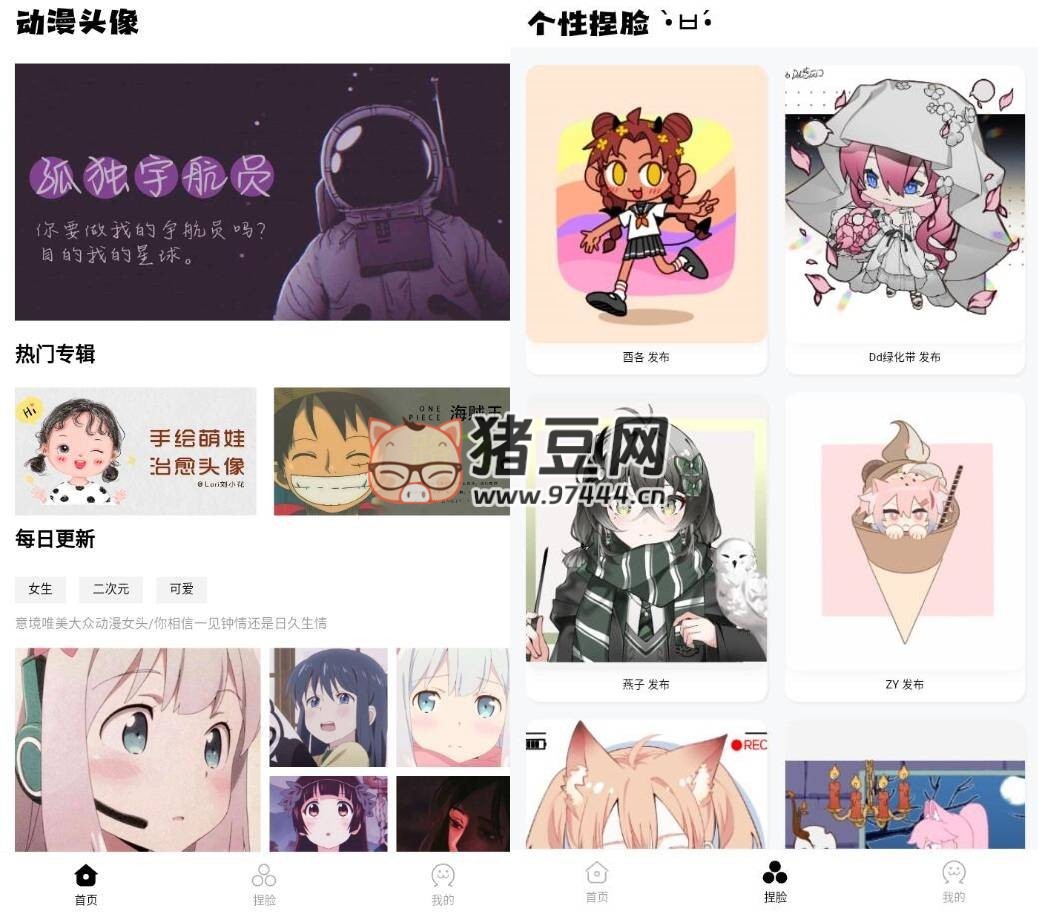Open 我的 tab on the 个性捏脸 screen
This screenshot has width=1038, height=918.
point(953,882)
